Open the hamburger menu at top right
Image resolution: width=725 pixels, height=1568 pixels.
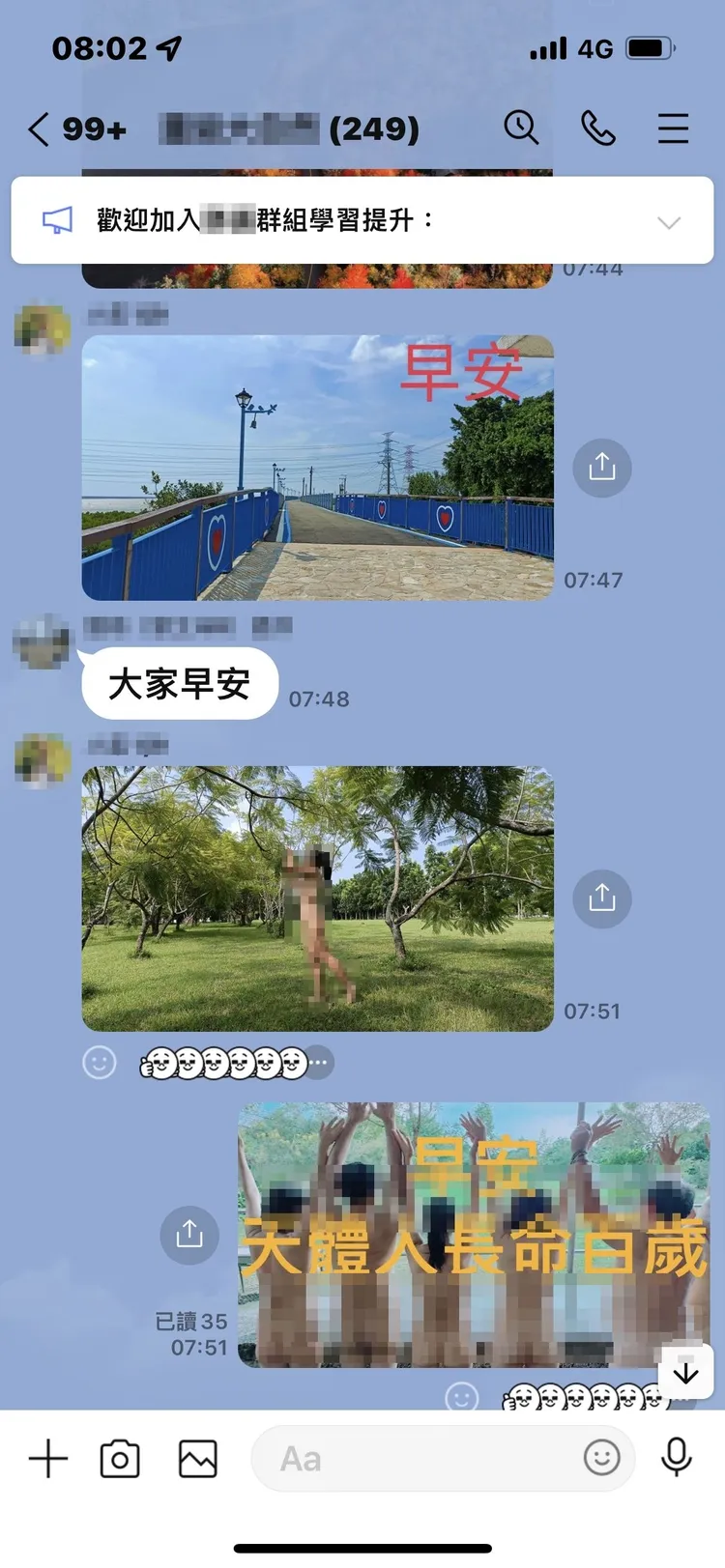click(x=673, y=128)
